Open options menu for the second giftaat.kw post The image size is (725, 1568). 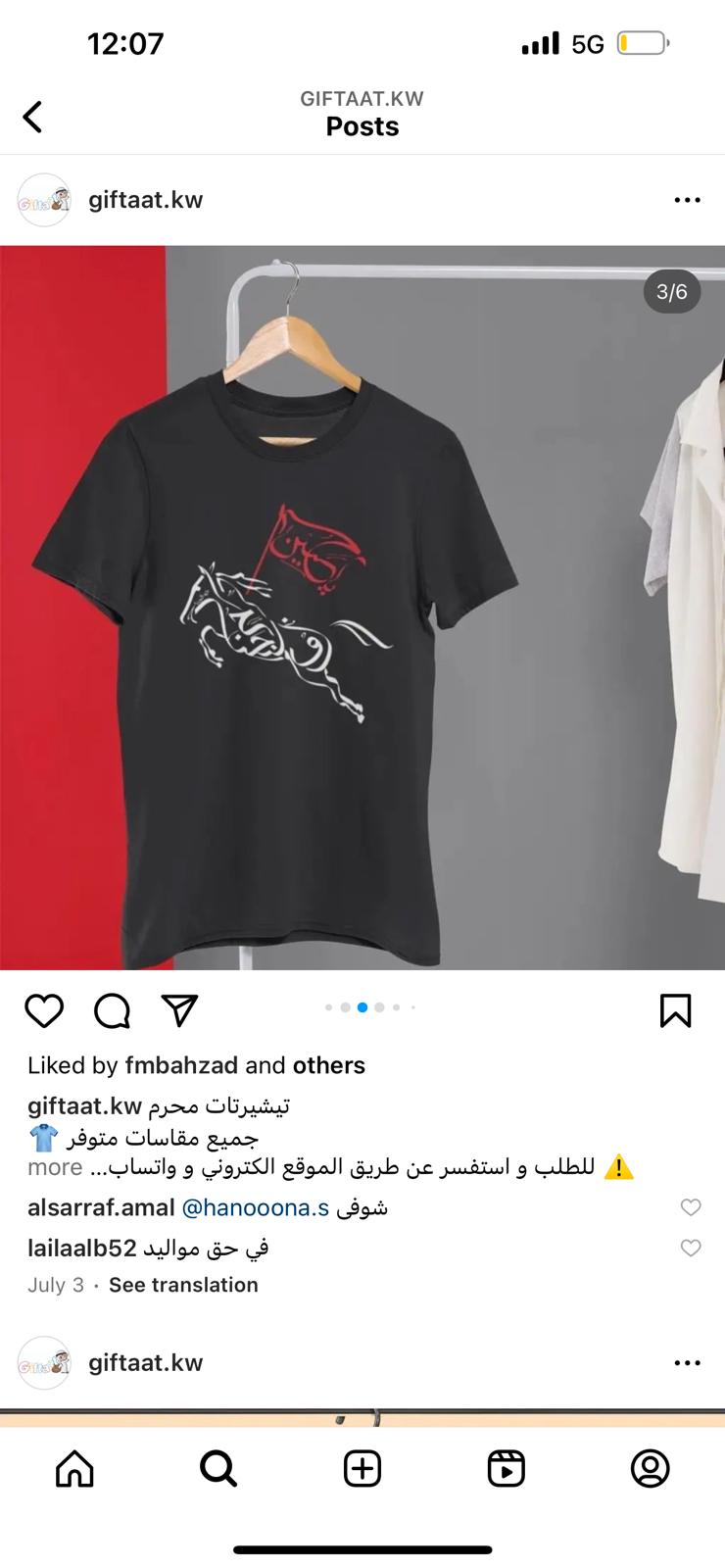click(687, 1363)
